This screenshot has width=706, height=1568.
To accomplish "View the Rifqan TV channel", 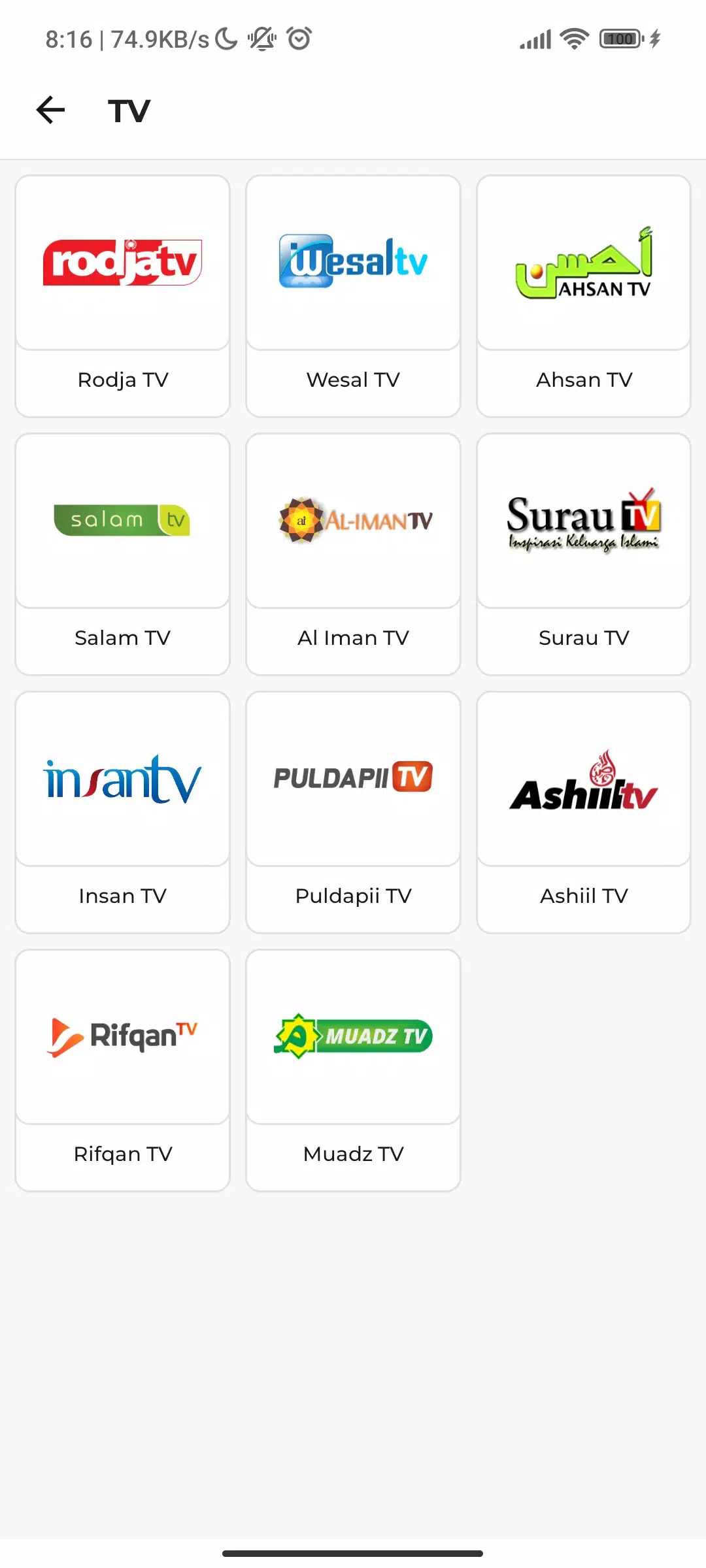I will point(123,1070).
